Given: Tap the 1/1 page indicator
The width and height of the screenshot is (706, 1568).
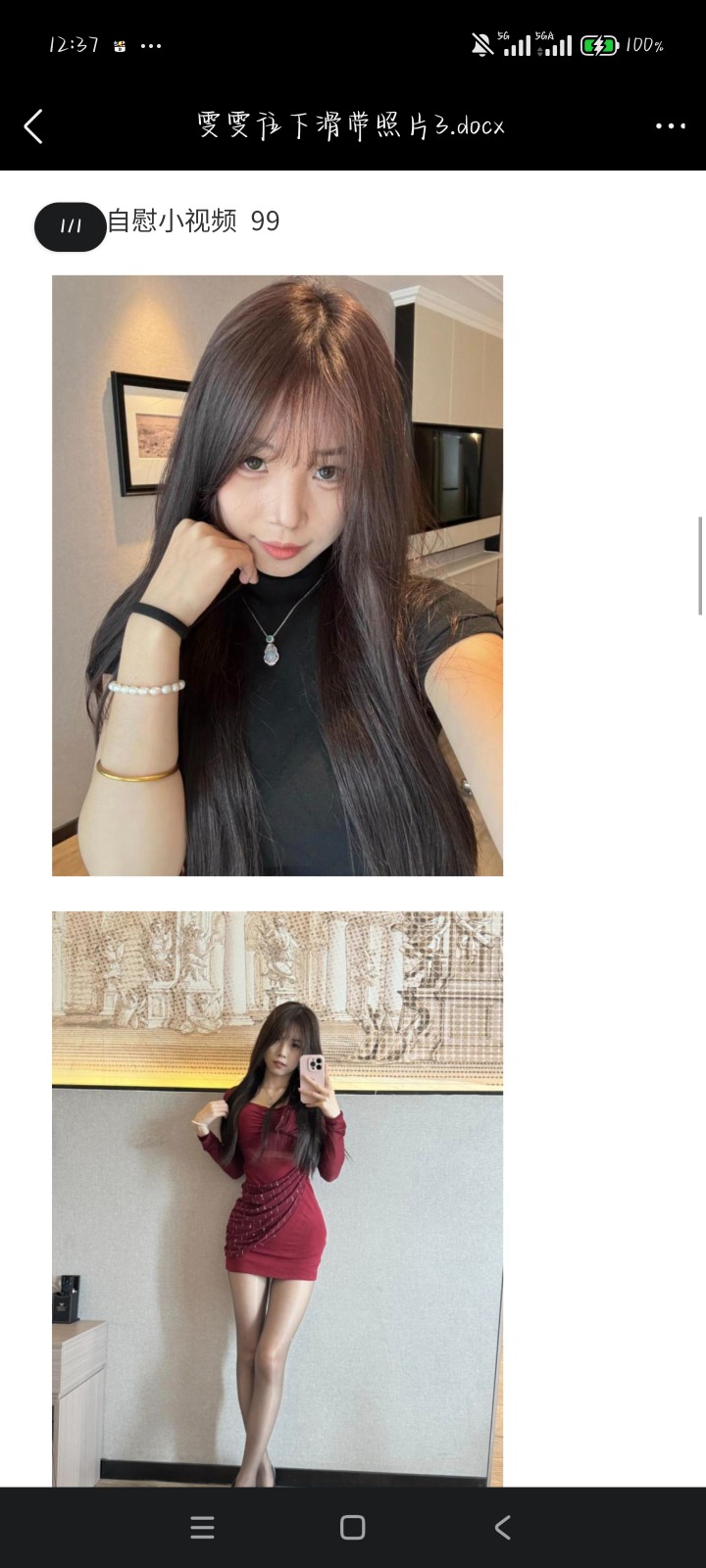Looking at the screenshot, I should tap(71, 226).
